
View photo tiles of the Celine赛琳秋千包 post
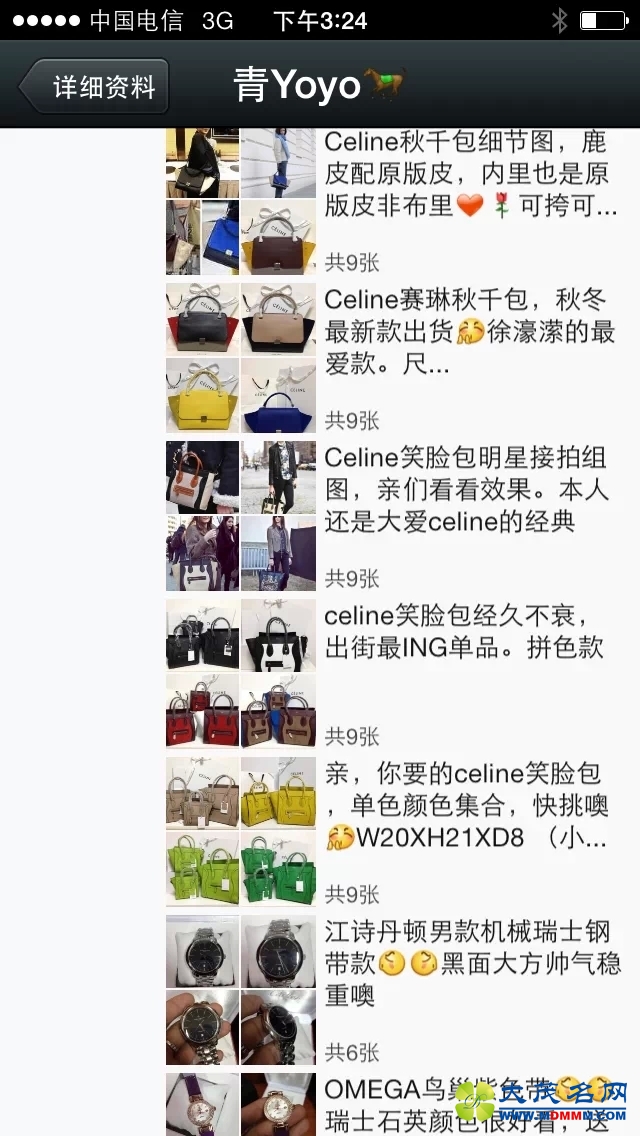click(241, 358)
